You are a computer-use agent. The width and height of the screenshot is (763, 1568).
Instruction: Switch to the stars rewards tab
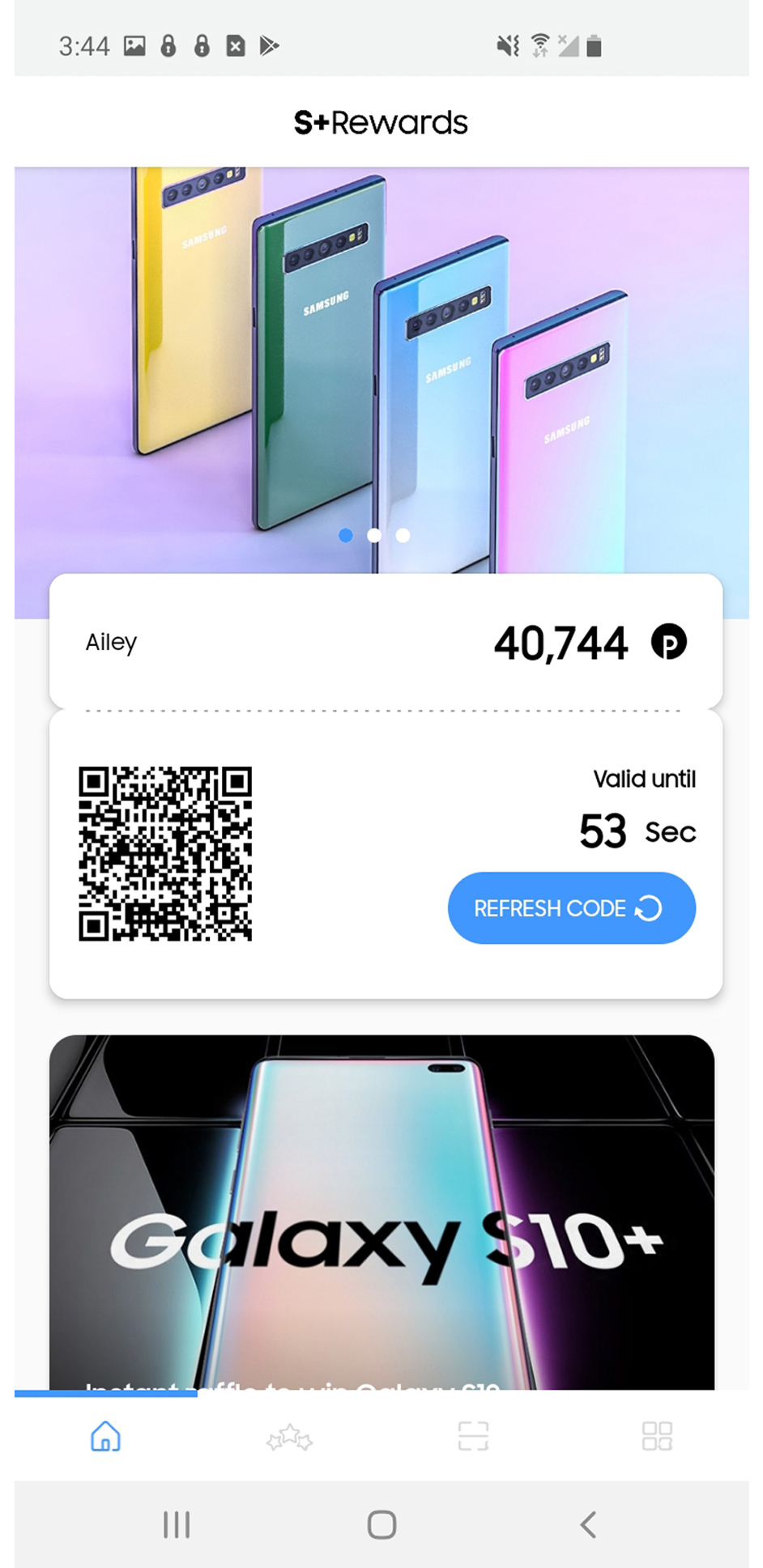pyautogui.click(x=289, y=1437)
